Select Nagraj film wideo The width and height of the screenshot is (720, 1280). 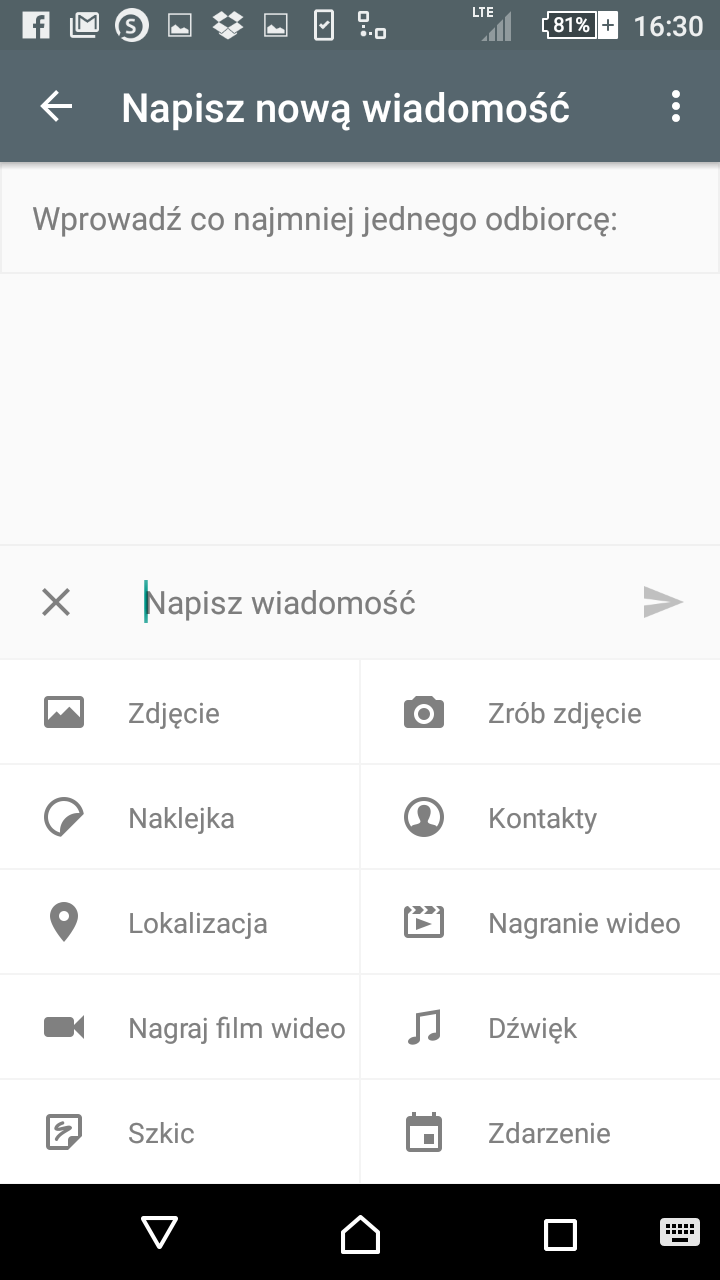coord(180,1028)
